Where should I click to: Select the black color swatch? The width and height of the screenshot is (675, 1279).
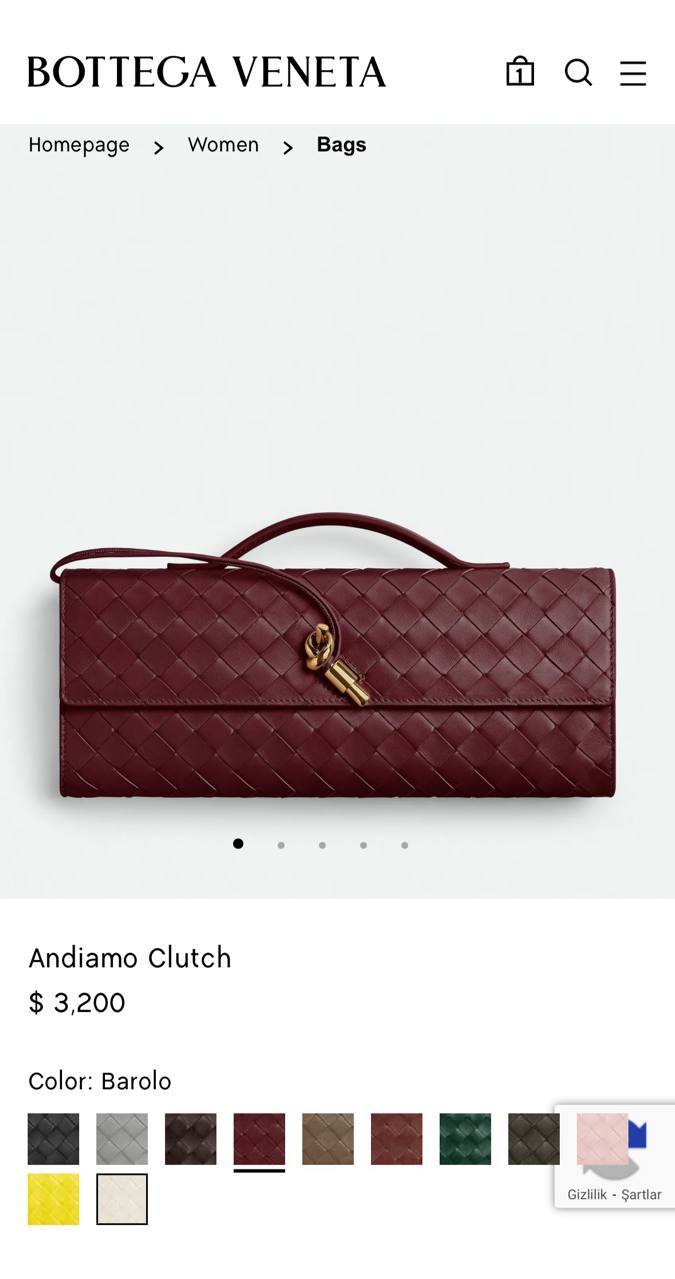[53, 1139]
